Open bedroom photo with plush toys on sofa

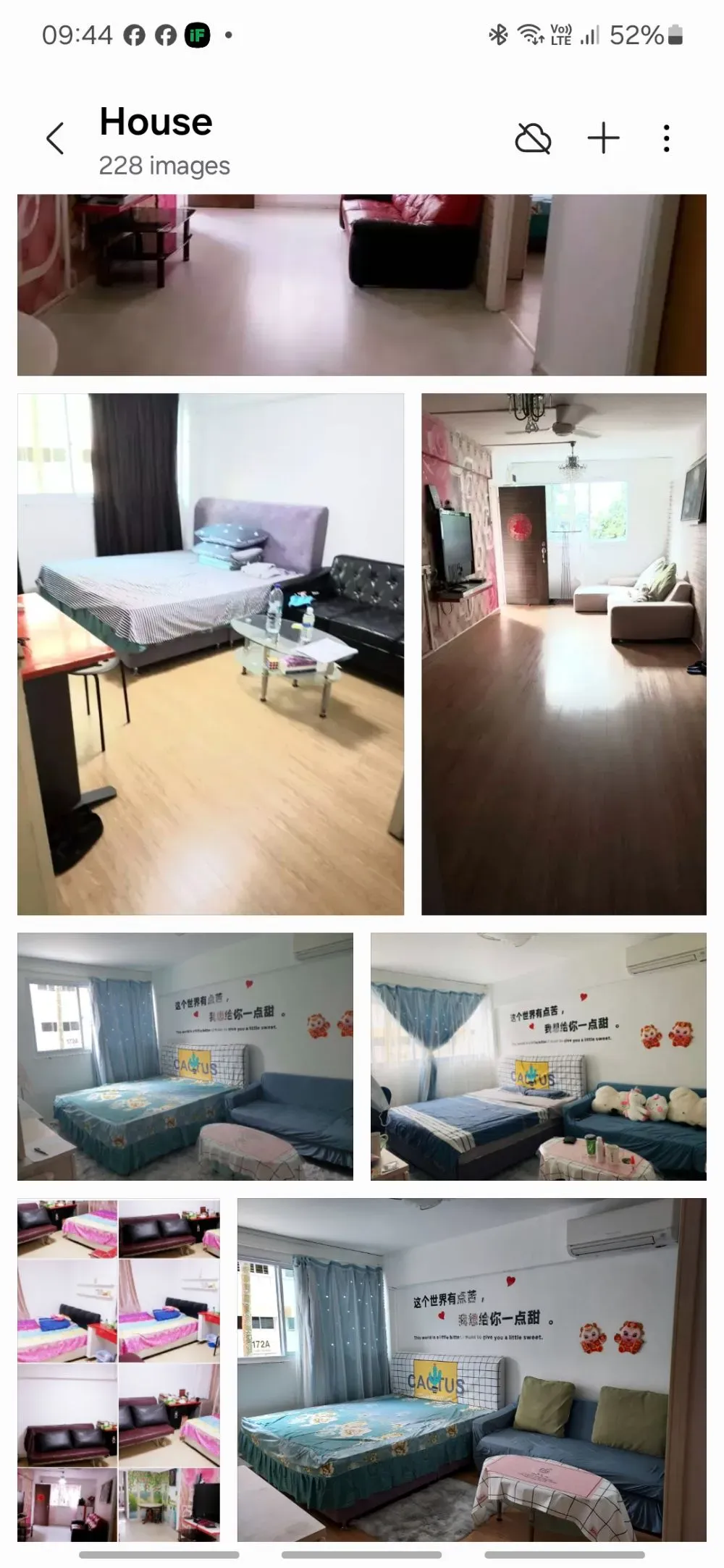pyautogui.click(x=539, y=1057)
